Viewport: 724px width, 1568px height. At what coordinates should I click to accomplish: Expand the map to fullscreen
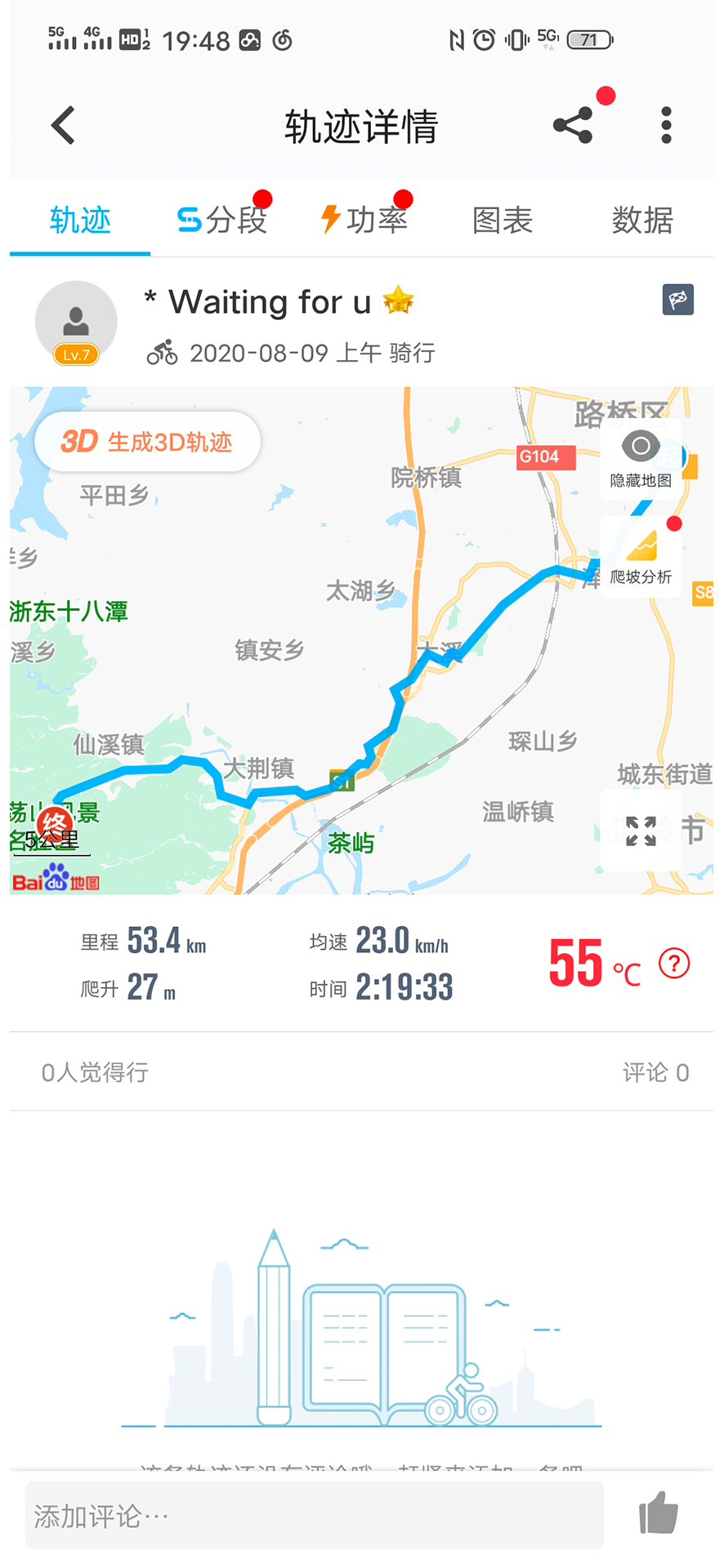click(x=641, y=831)
